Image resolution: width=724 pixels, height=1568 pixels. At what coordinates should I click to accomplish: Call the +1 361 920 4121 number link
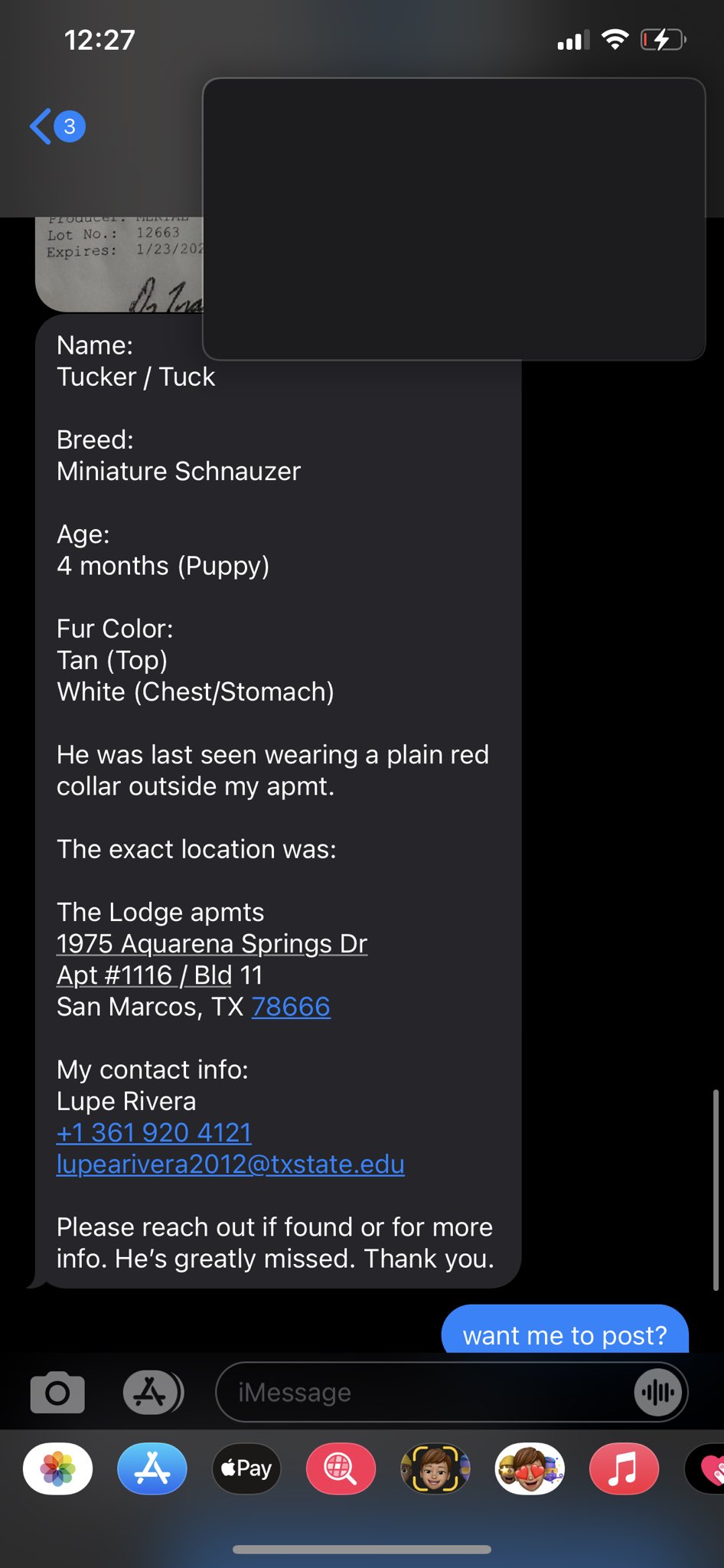154,1132
